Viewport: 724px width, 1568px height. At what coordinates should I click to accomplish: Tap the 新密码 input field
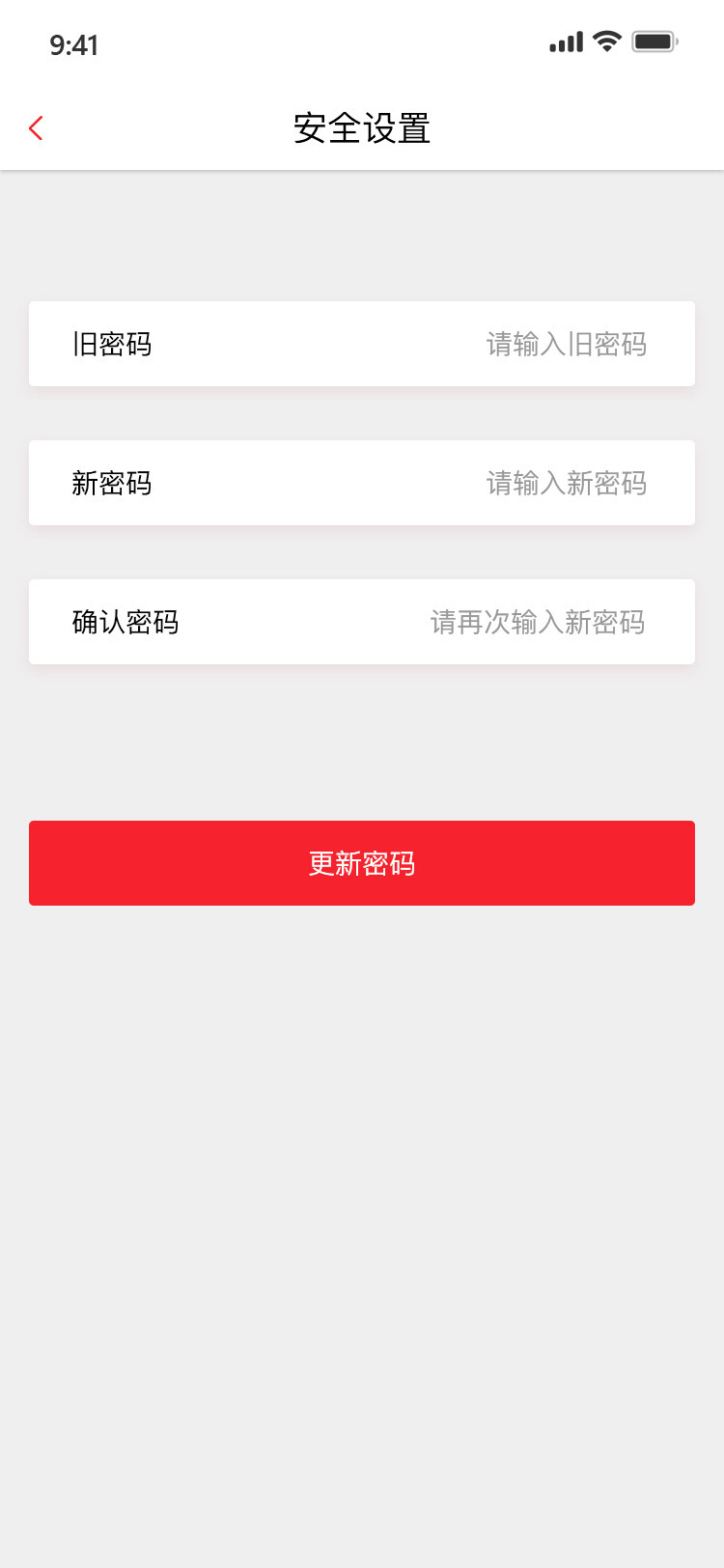[x=362, y=483]
